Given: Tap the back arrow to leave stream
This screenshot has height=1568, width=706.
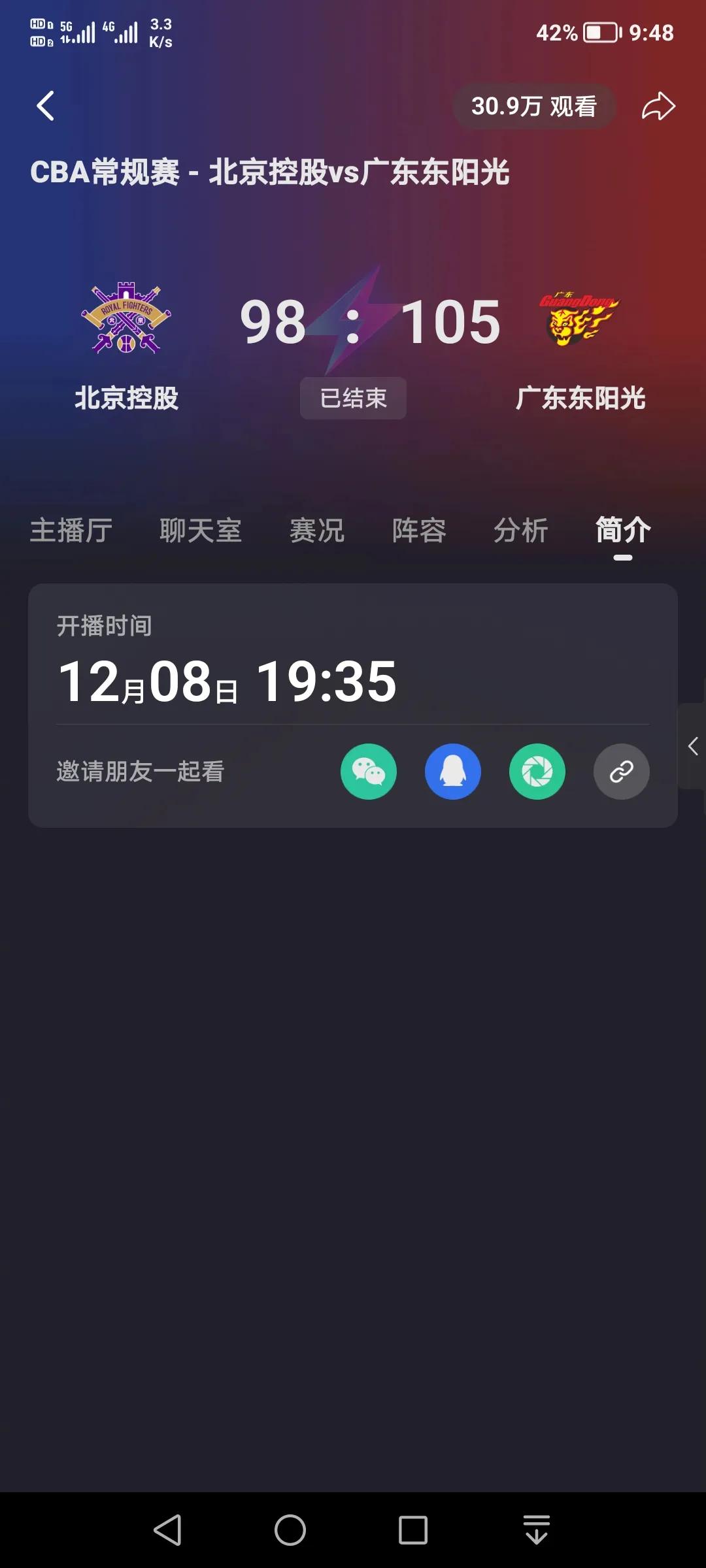Looking at the screenshot, I should pyautogui.click(x=46, y=106).
